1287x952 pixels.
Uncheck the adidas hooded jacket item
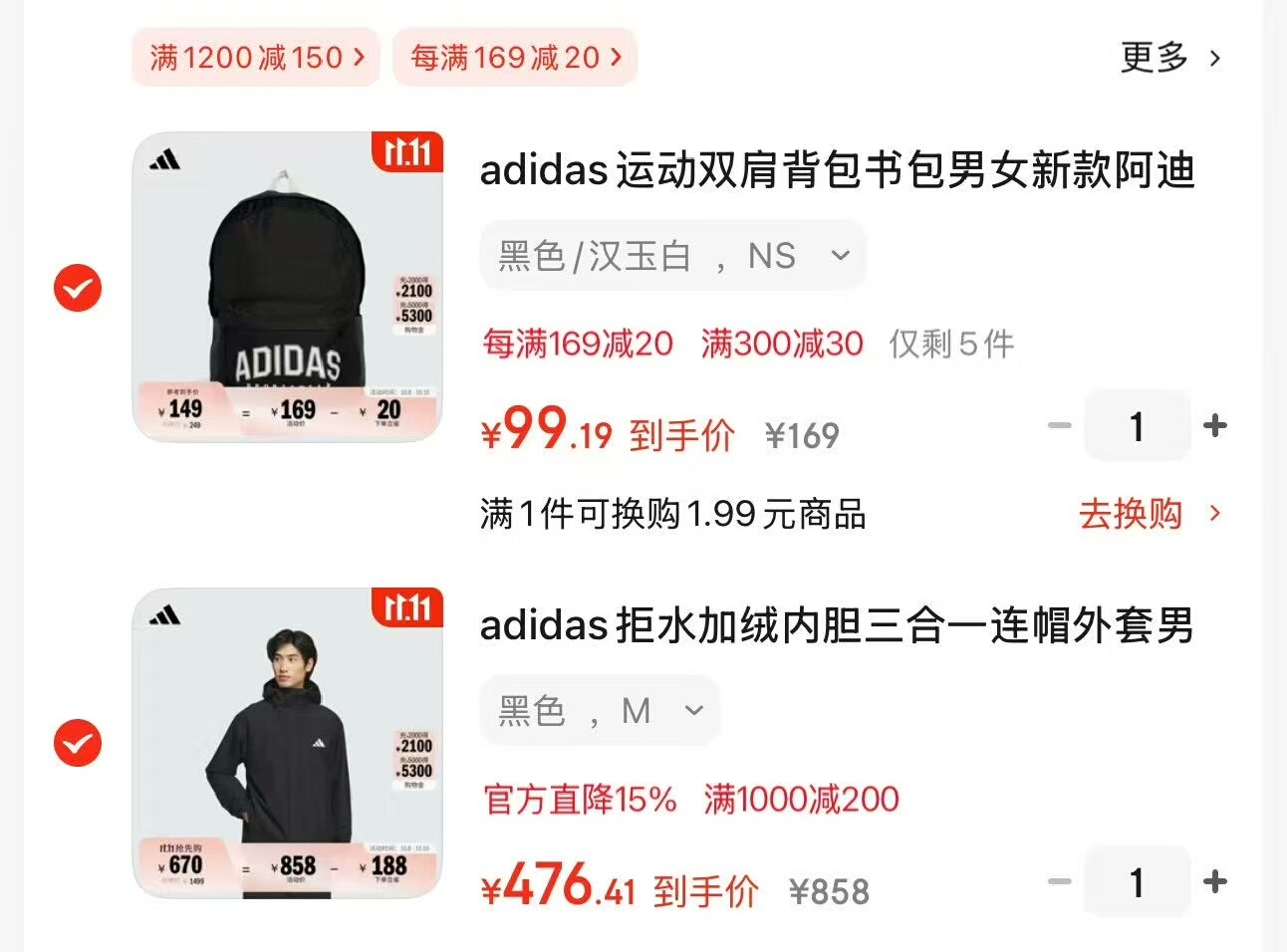click(x=78, y=743)
